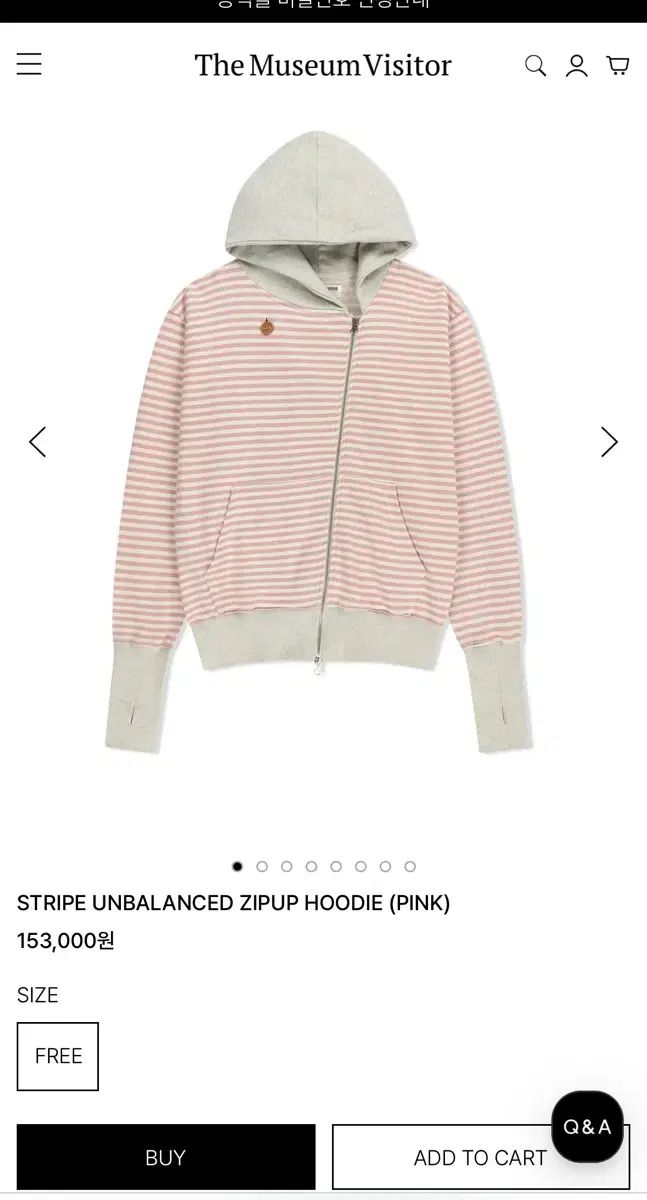Tap the BUY button
This screenshot has height=1200, width=647.
166,1157
